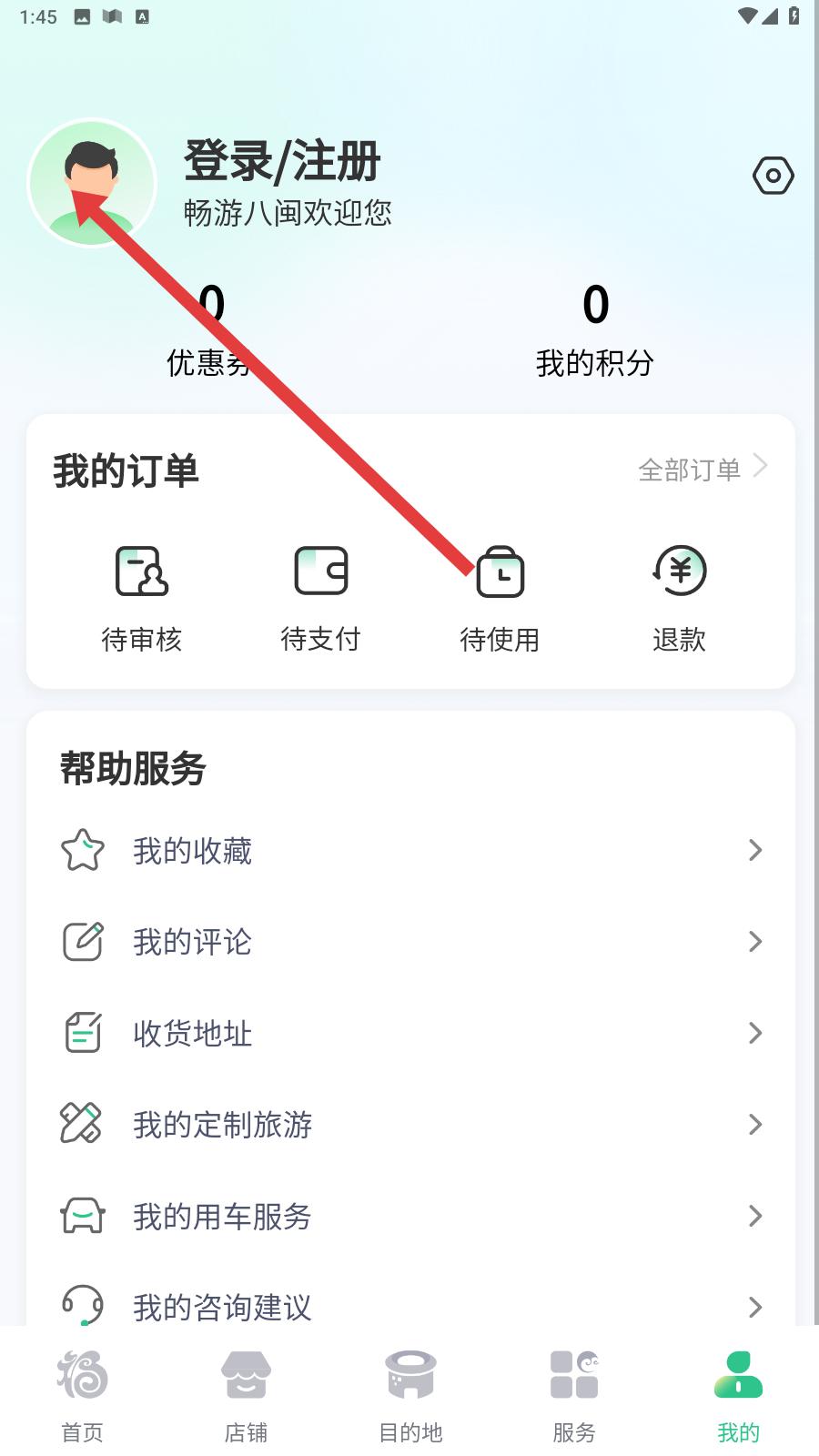
Task: Open 我的咨询建议 row
Action: (409, 1306)
